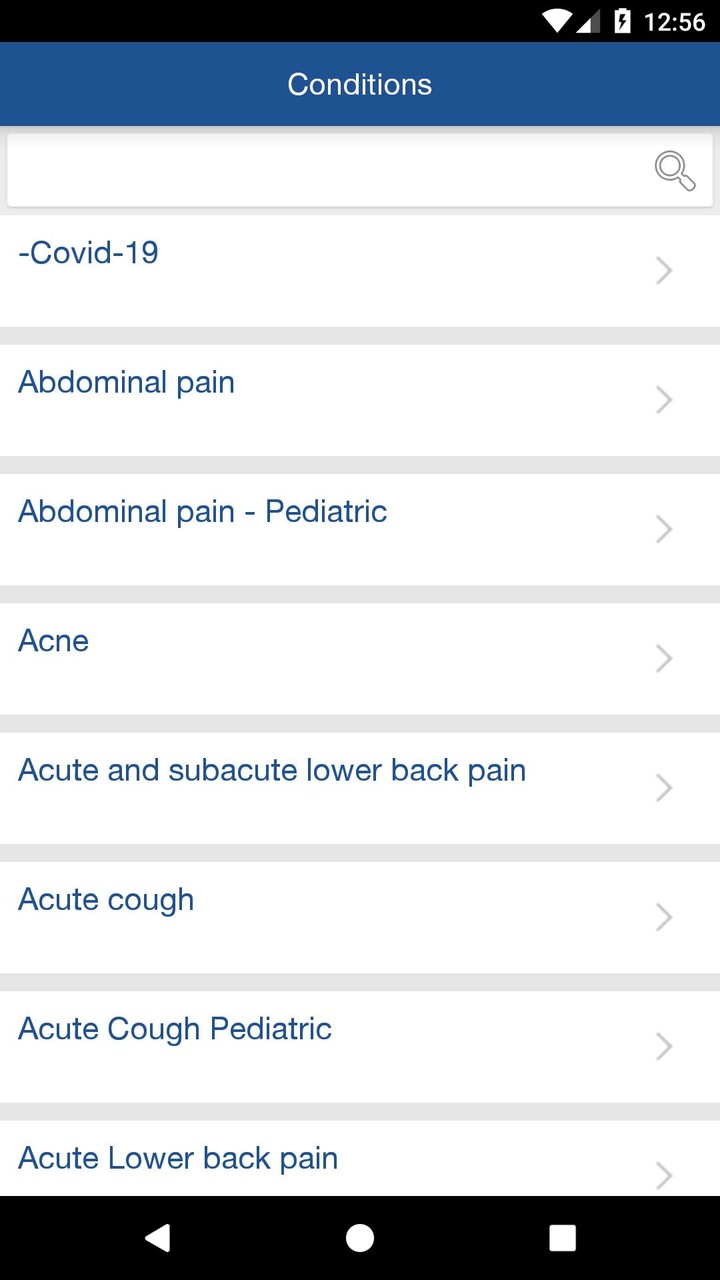The width and height of the screenshot is (720, 1280).
Task: Select the Acute Cough Pediatric entry
Action: [175, 1028]
